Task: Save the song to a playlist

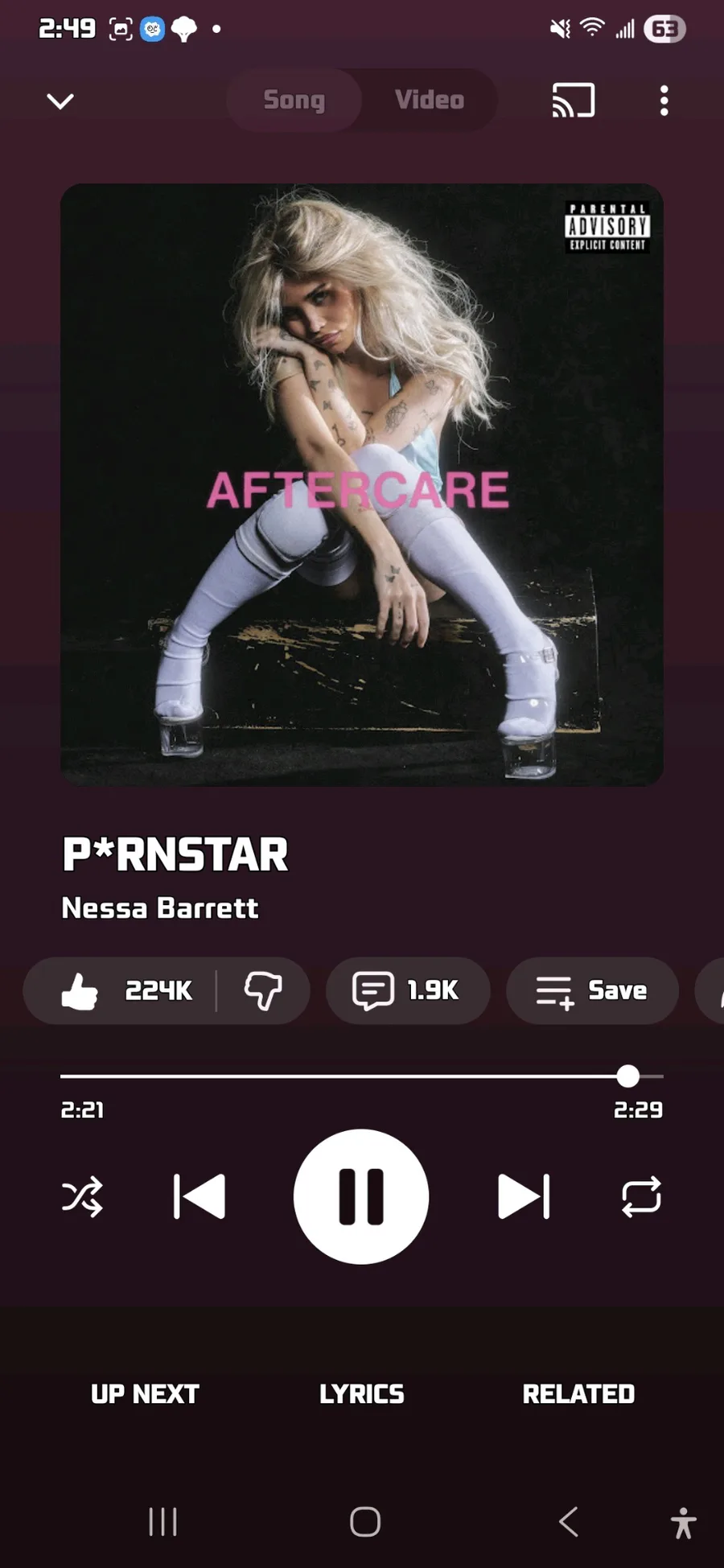Action: click(592, 990)
